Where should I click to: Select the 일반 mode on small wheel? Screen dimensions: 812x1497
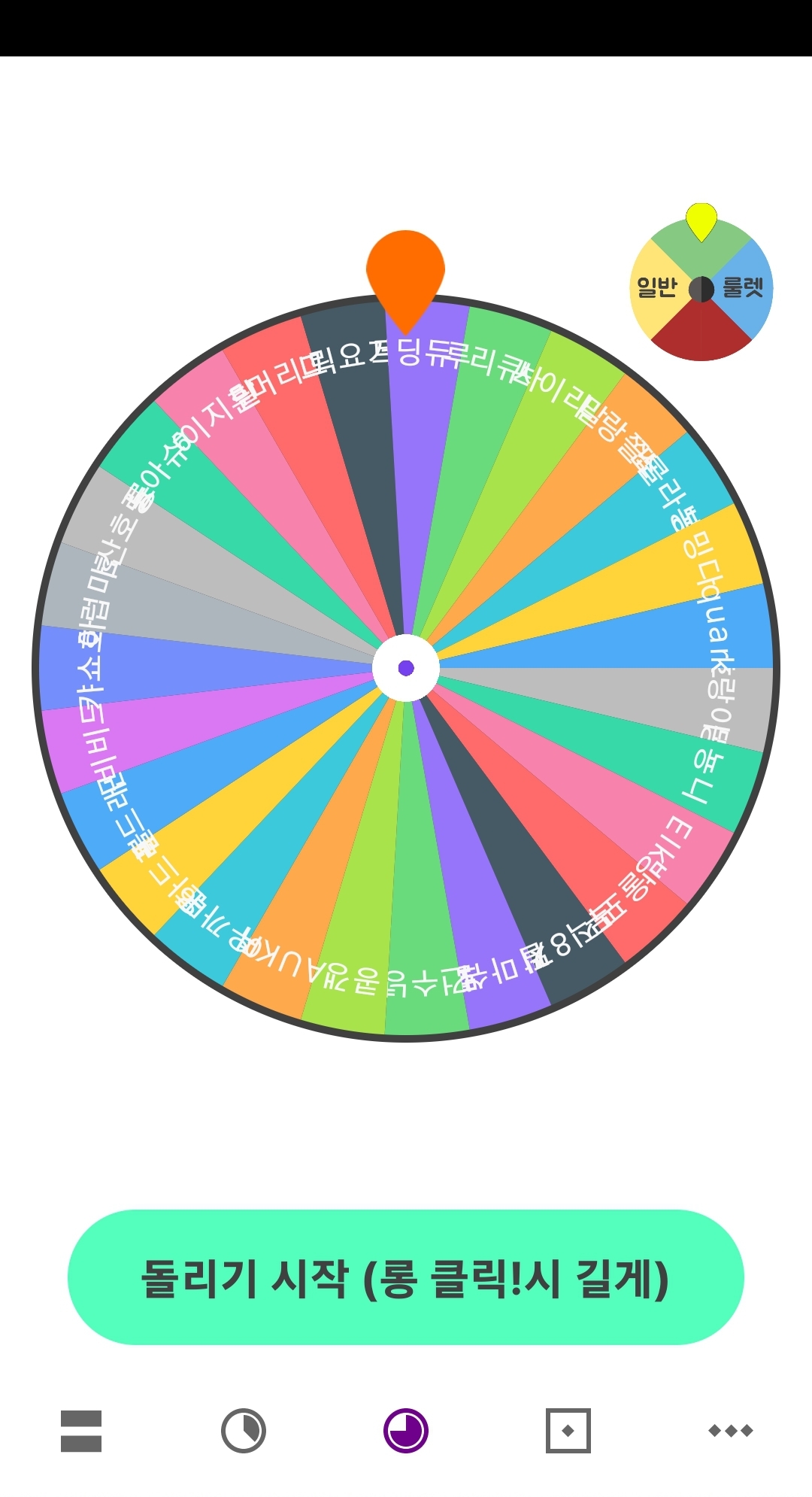tap(656, 288)
